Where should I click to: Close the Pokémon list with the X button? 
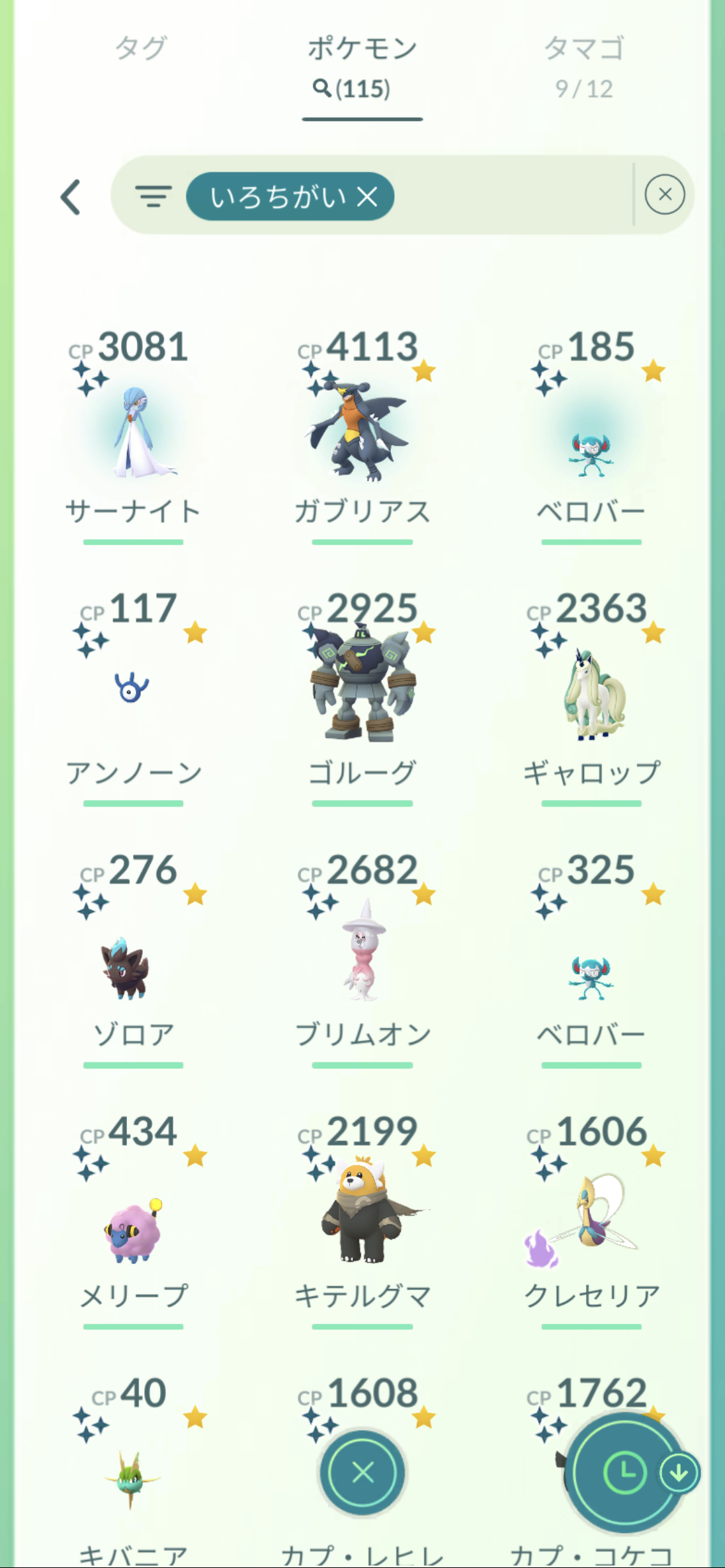click(x=362, y=1472)
